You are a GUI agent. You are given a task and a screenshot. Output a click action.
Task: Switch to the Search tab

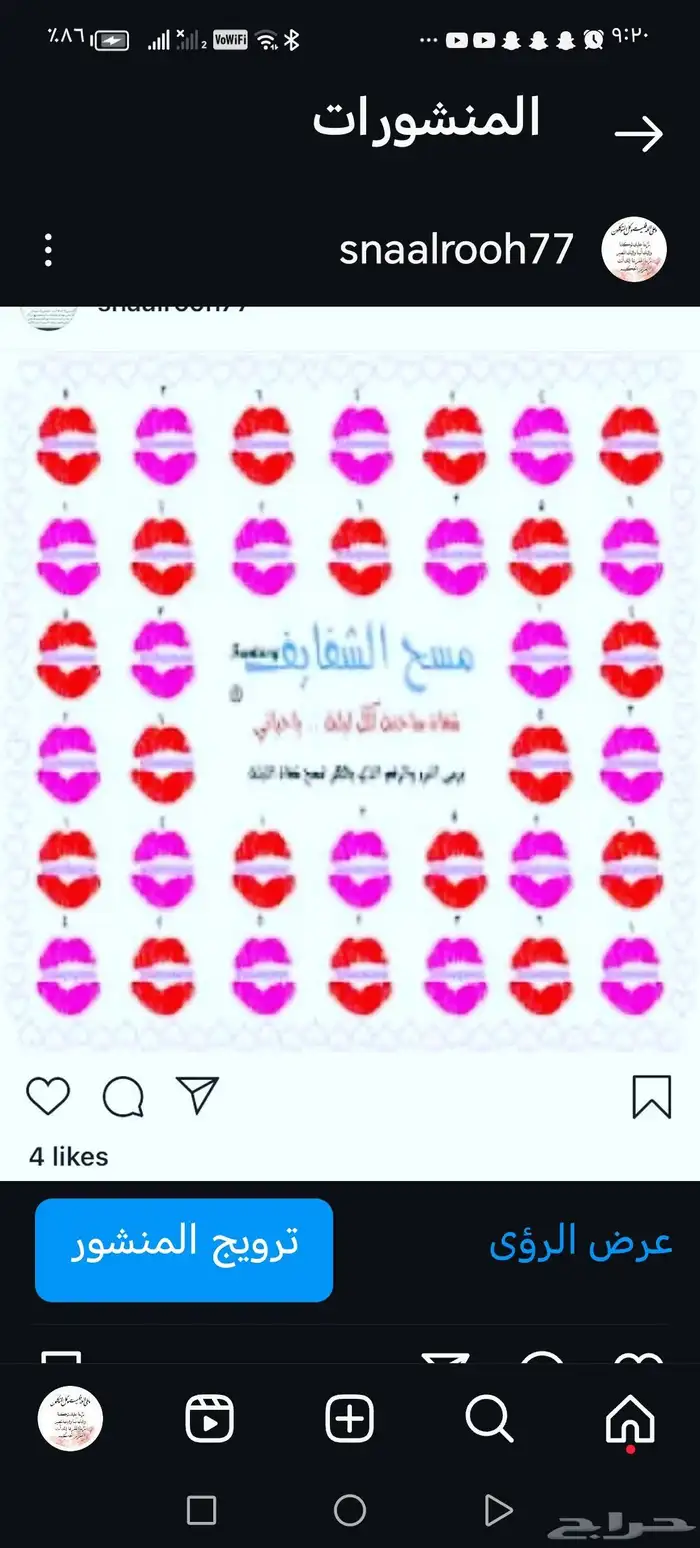pos(489,1418)
